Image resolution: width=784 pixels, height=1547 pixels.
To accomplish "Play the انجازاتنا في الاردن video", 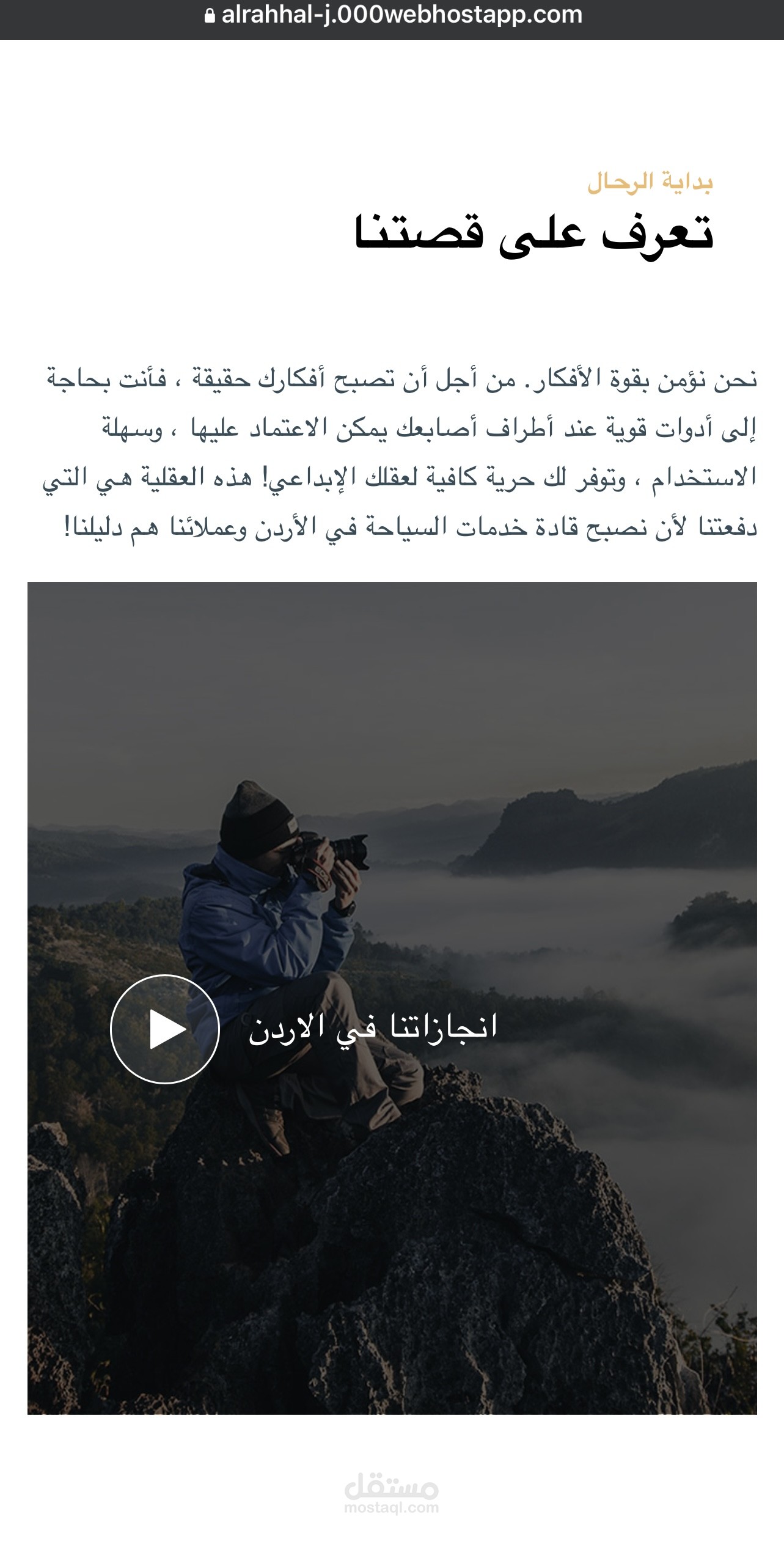I will click(164, 1029).
